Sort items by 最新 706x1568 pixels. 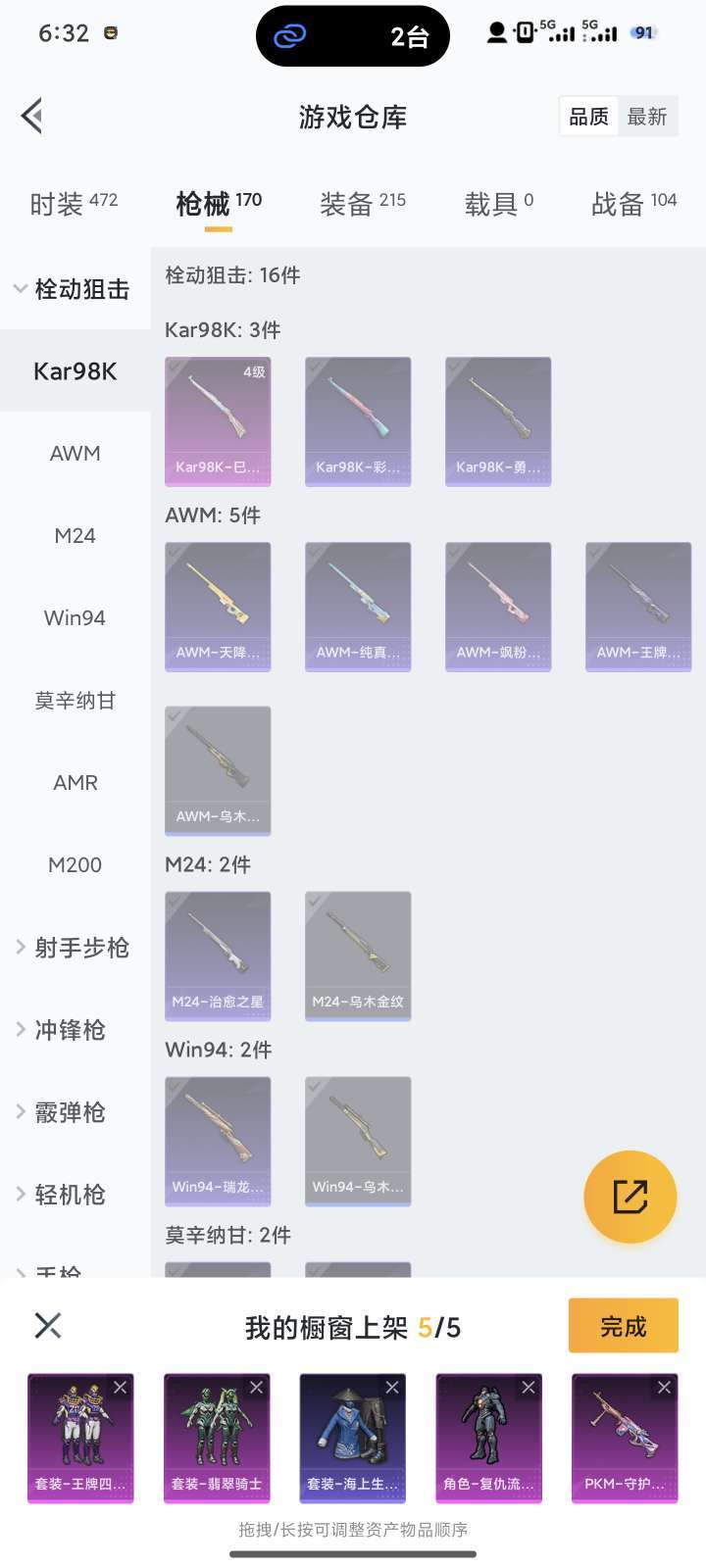(x=647, y=117)
